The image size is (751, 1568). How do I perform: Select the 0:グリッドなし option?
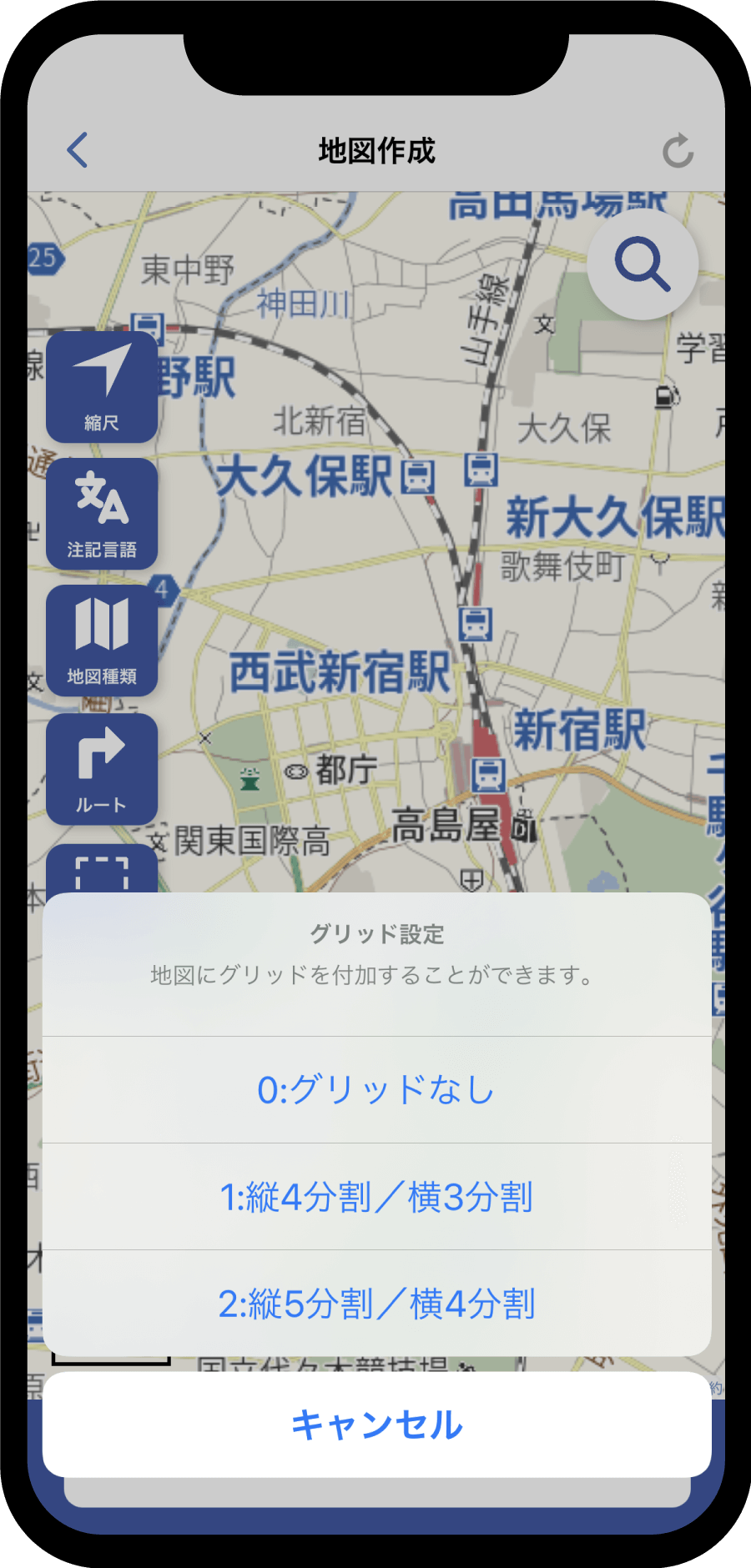click(376, 1090)
